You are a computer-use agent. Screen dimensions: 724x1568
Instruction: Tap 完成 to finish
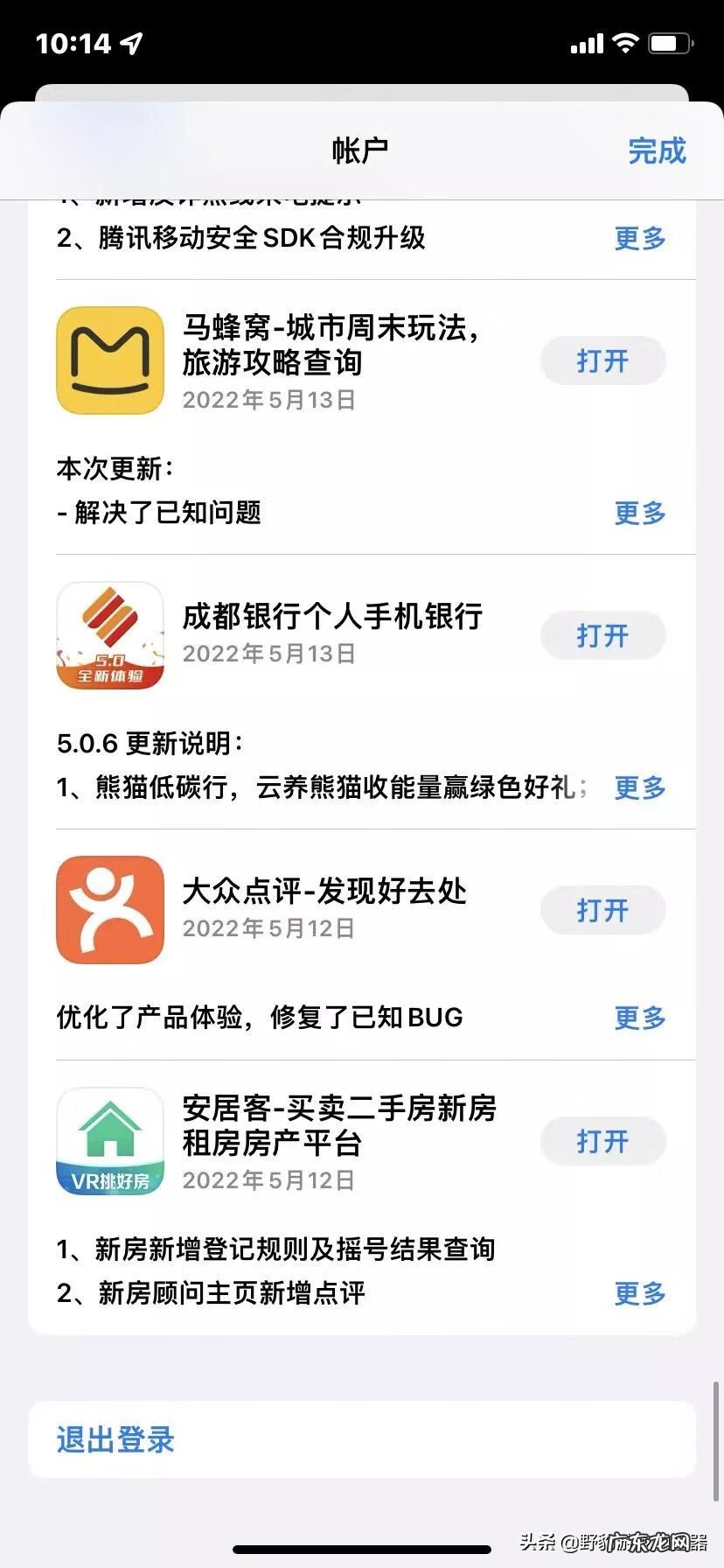[658, 152]
